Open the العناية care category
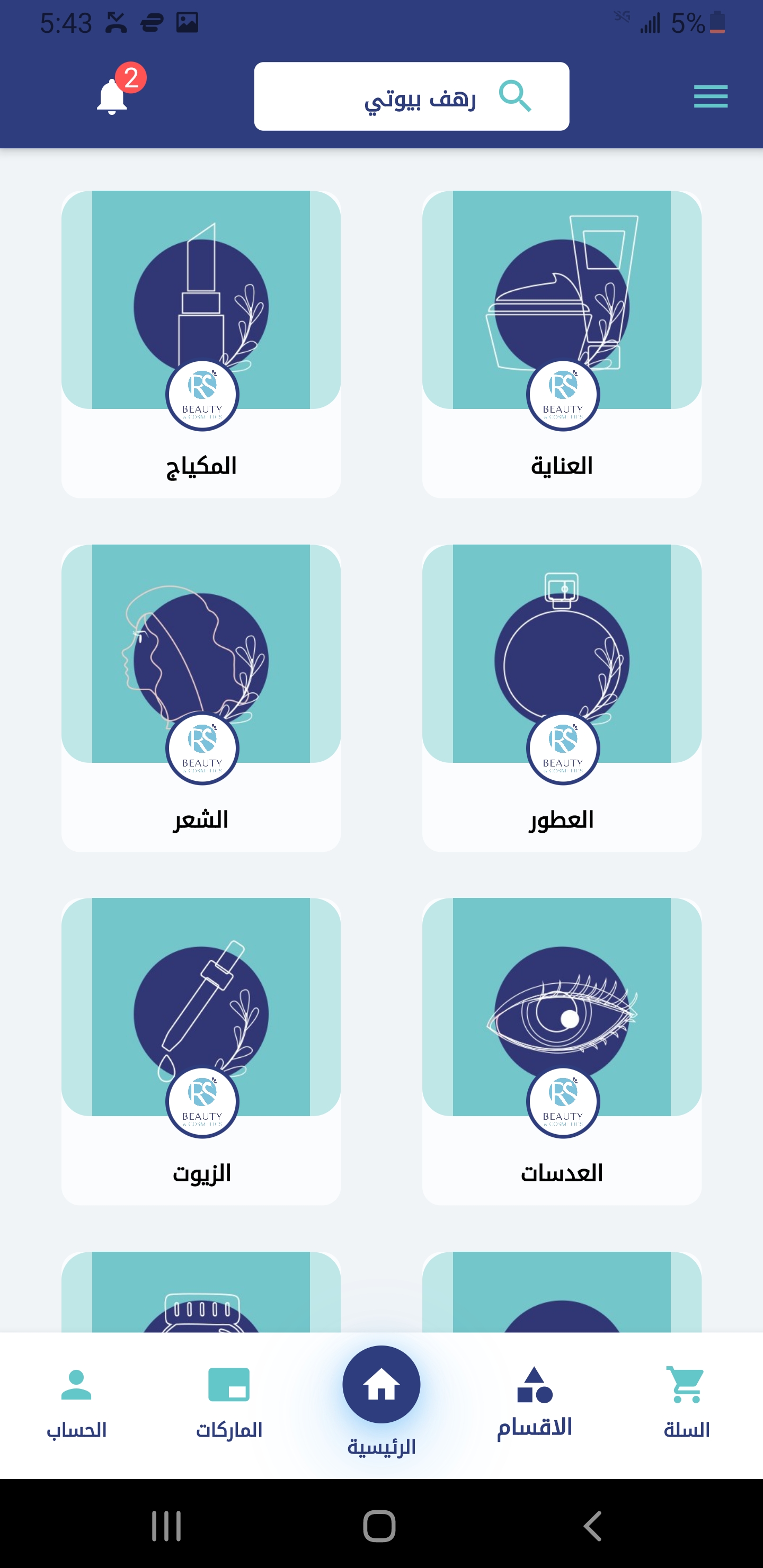Screen dimensions: 763x1568 [x=562, y=344]
